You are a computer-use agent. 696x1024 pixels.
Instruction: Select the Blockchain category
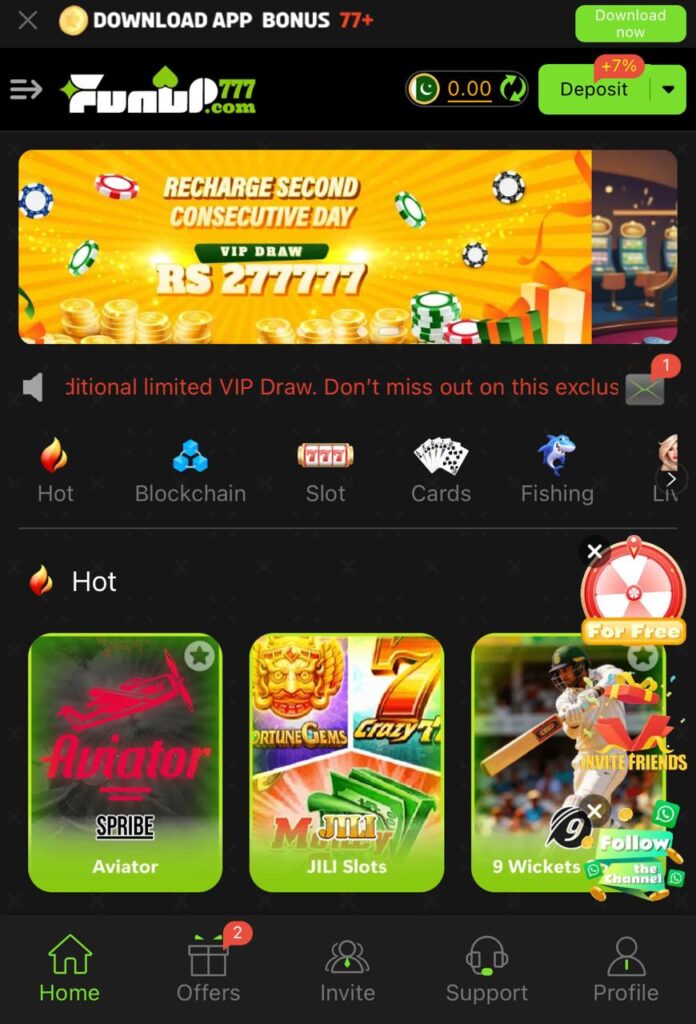tap(190, 470)
